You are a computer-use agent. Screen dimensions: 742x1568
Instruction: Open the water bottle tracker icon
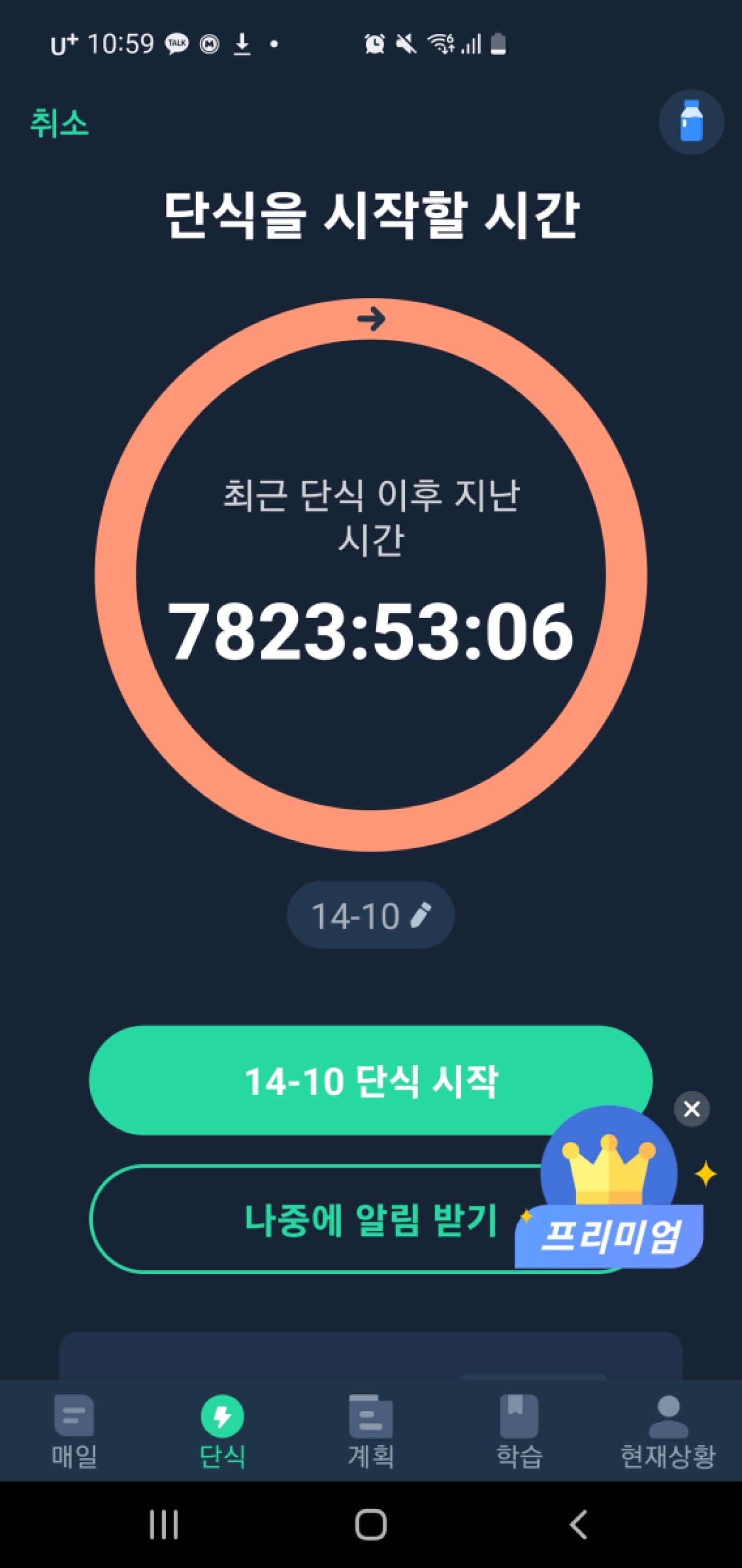pyautogui.click(x=691, y=122)
